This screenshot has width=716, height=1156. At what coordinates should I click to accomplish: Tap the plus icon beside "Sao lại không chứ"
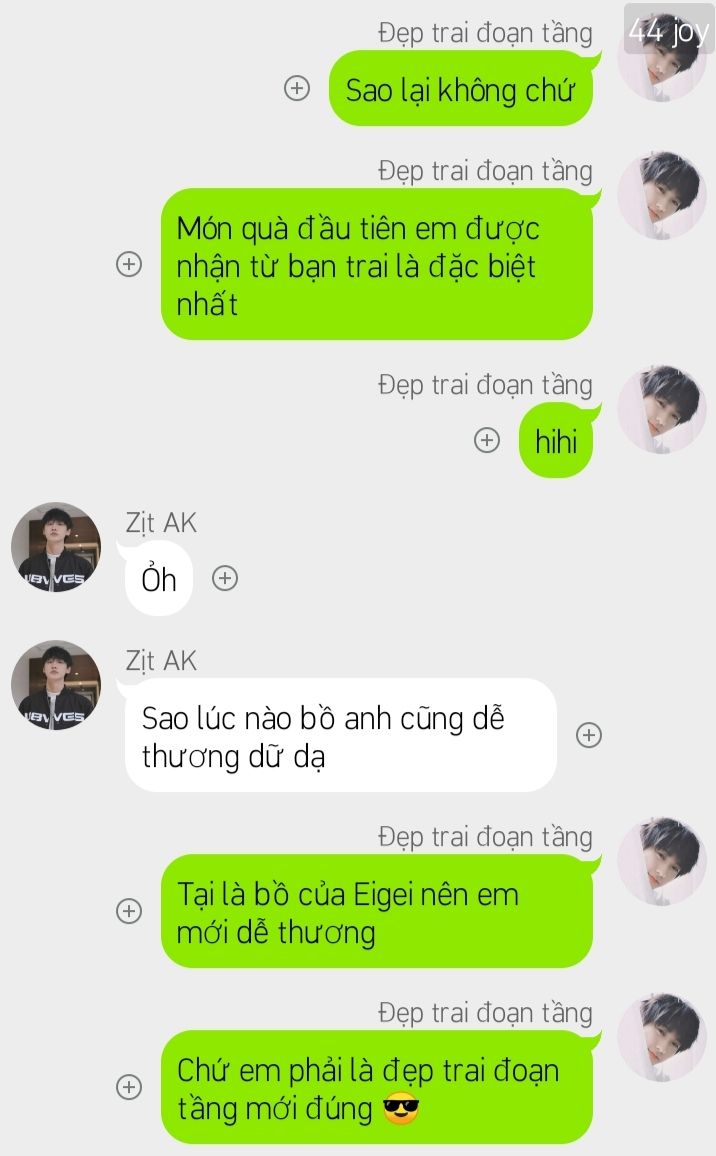point(296,88)
